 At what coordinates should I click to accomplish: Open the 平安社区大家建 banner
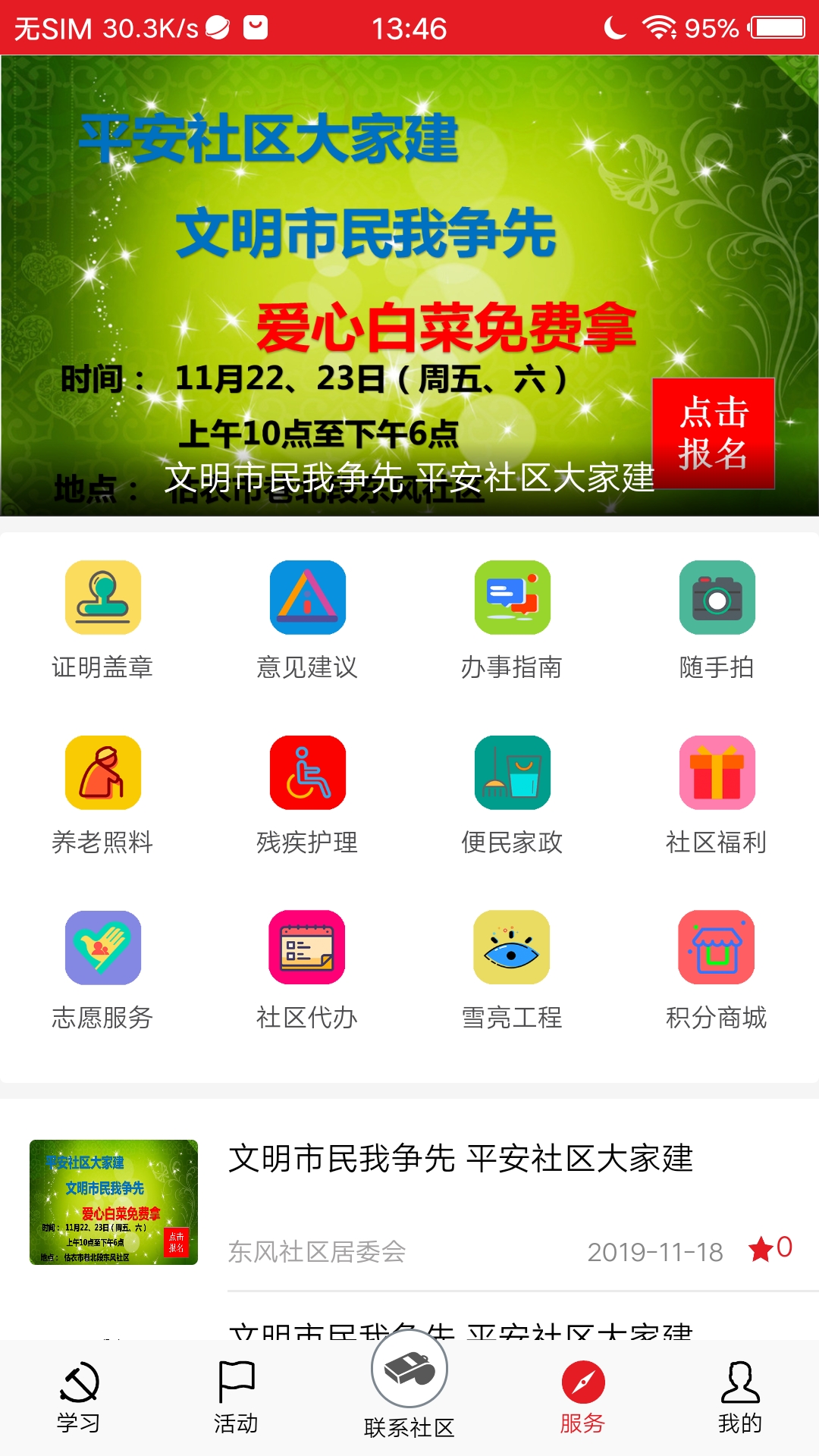pyautogui.click(x=409, y=284)
